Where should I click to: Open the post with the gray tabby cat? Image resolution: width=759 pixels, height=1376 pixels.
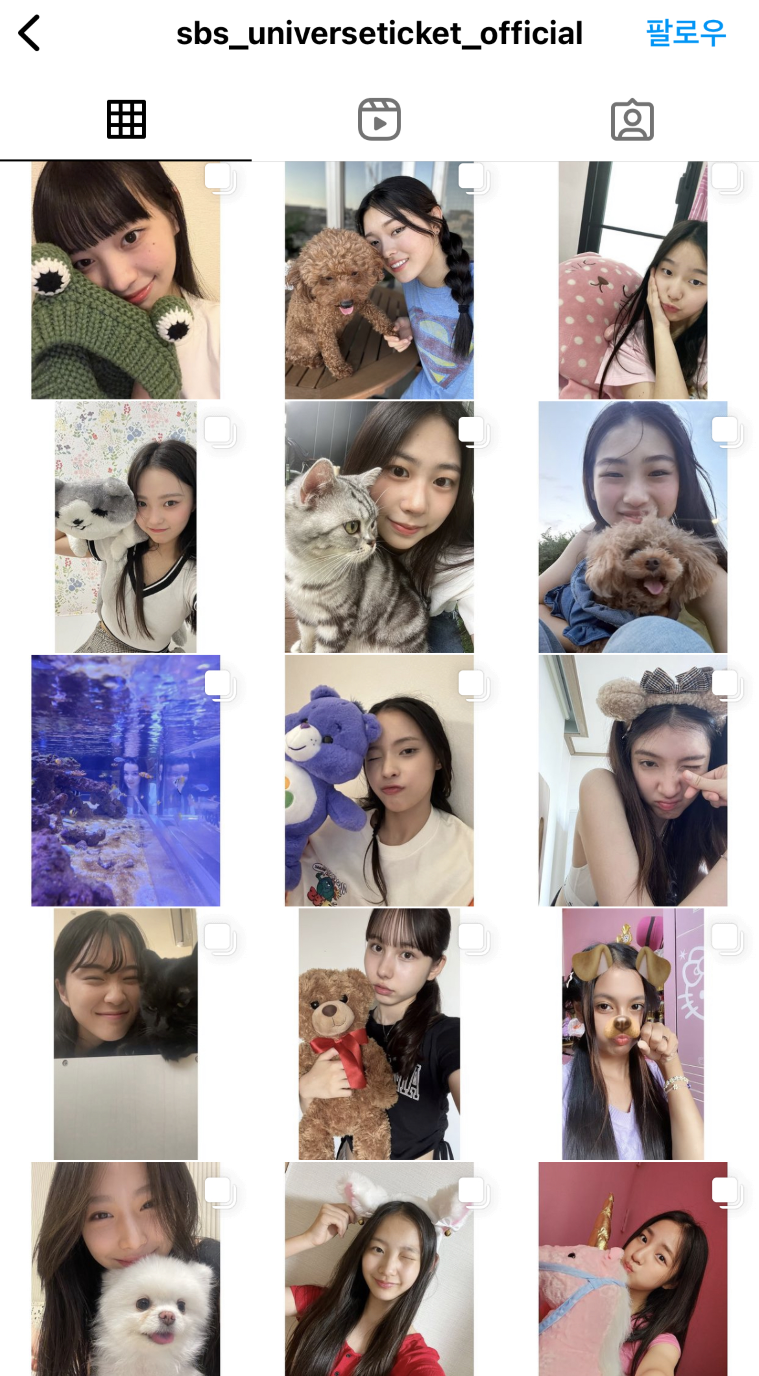tap(379, 527)
